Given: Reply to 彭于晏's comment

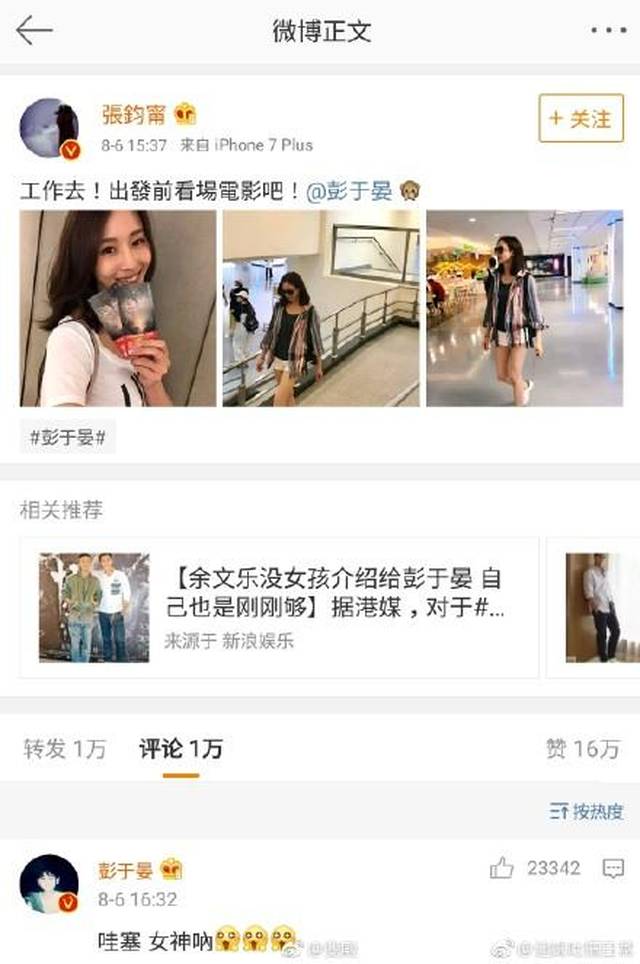Looking at the screenshot, I should point(613,868).
